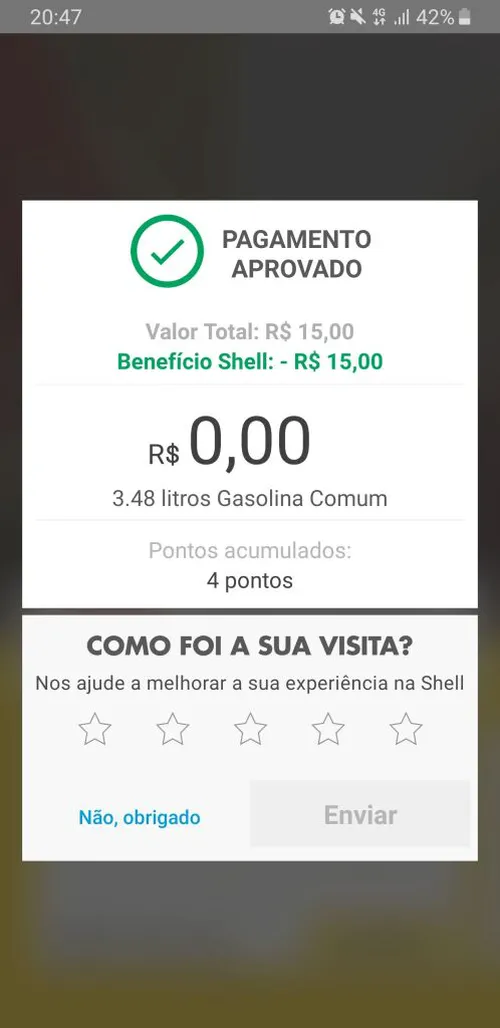Rate the visit five stars
Screen dimensions: 500x1028
(406, 729)
